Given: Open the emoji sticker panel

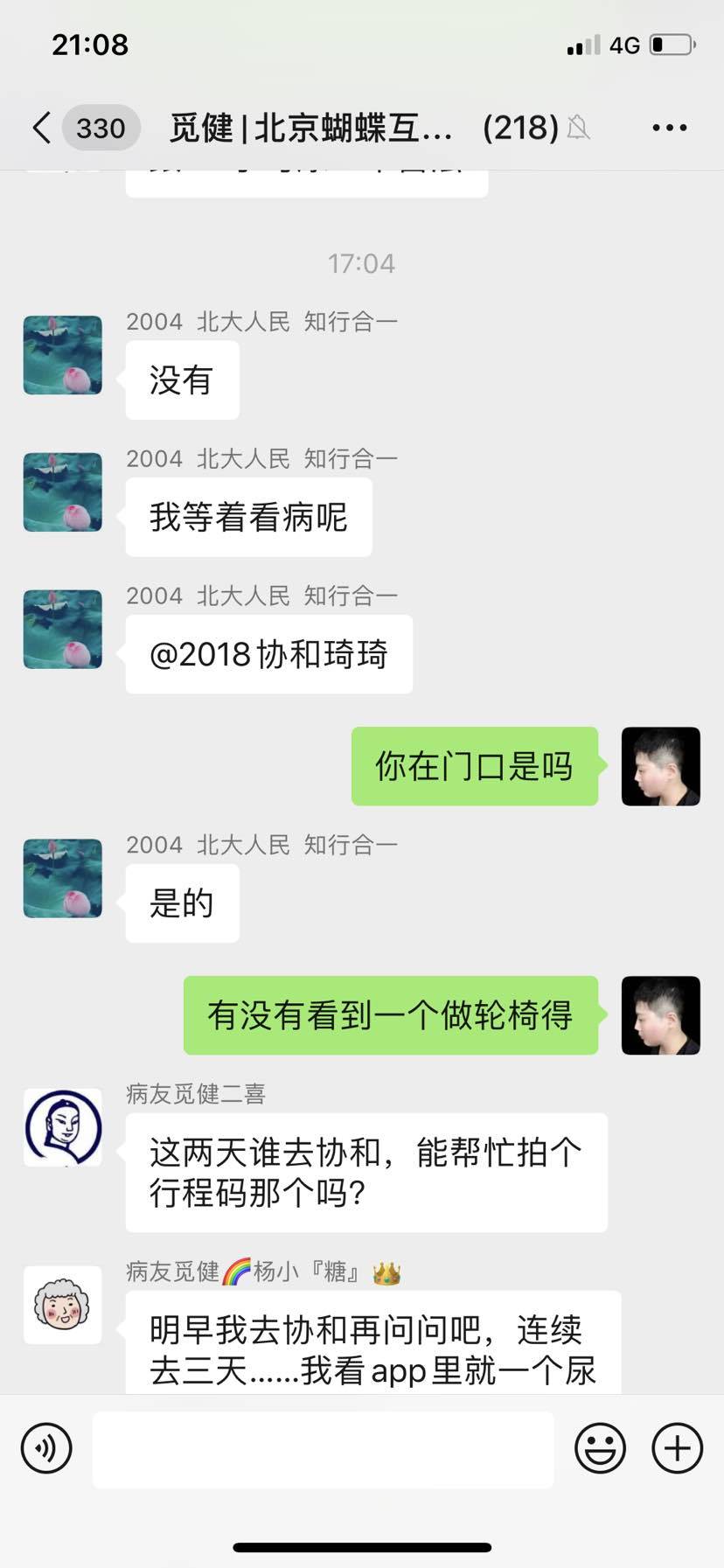Looking at the screenshot, I should pyautogui.click(x=600, y=1449).
